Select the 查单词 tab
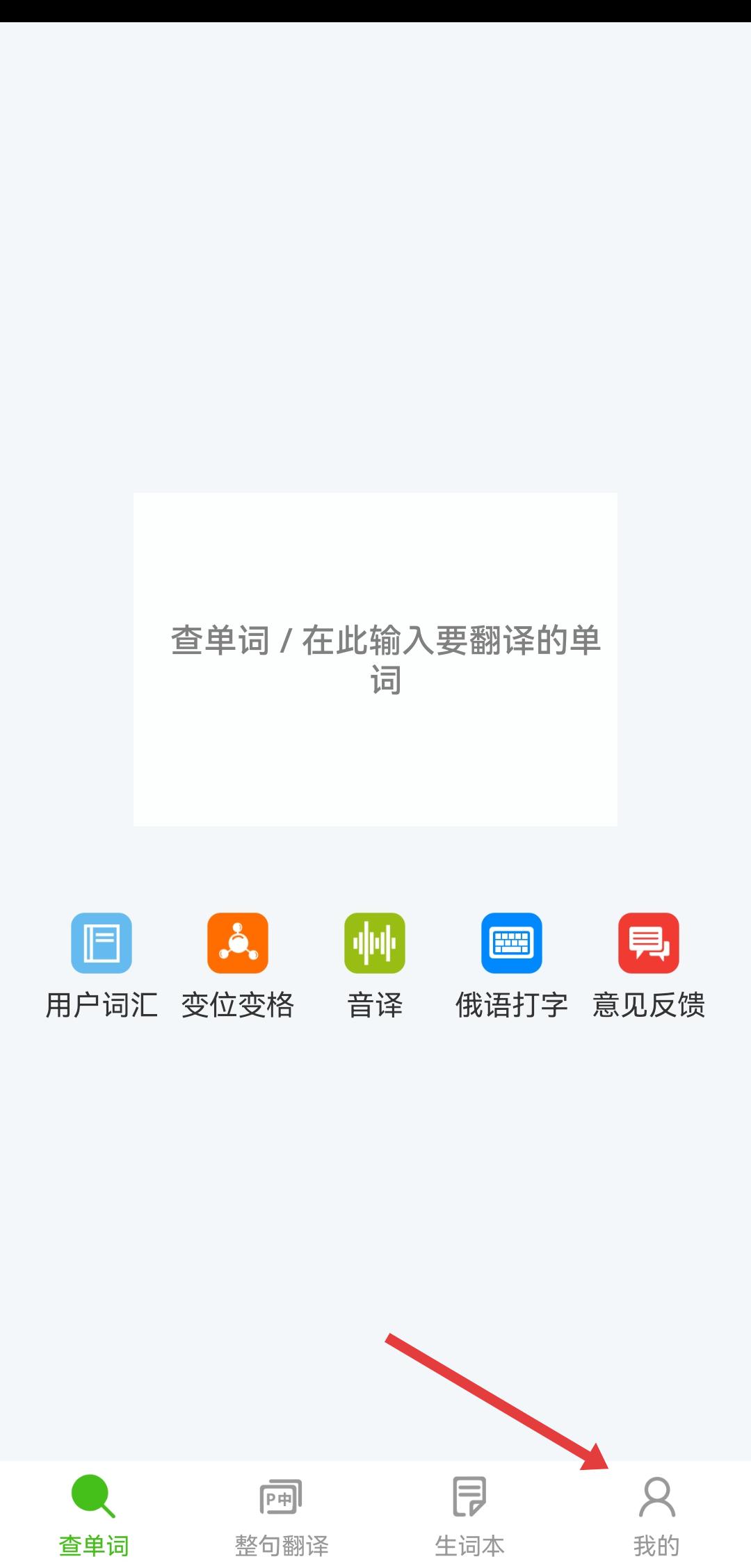The height and width of the screenshot is (1568, 751). click(94, 1517)
